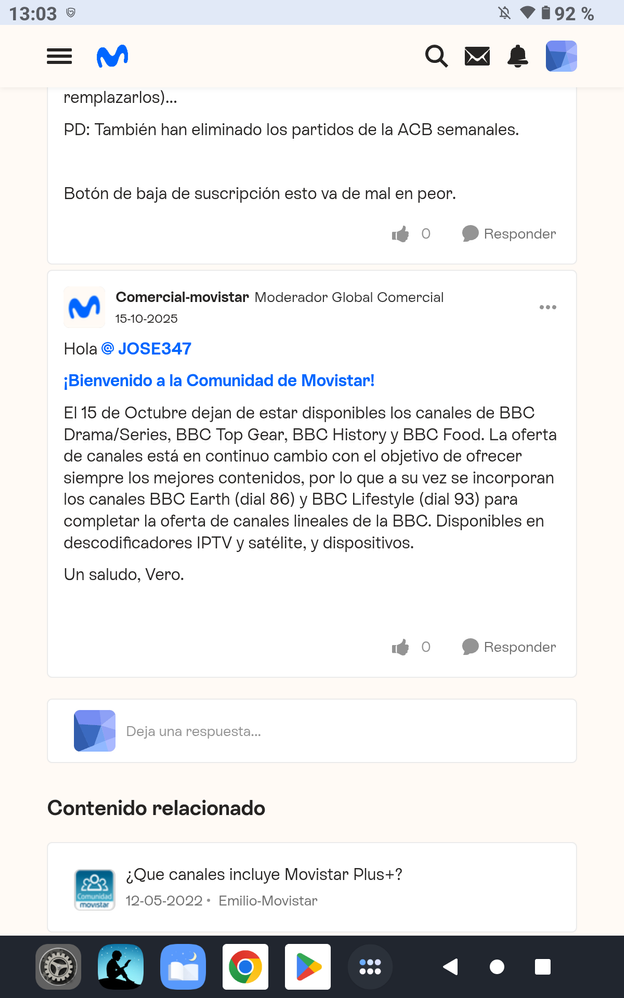Open the JOSE347 mention link
This screenshot has height=998, width=624.
point(146,349)
